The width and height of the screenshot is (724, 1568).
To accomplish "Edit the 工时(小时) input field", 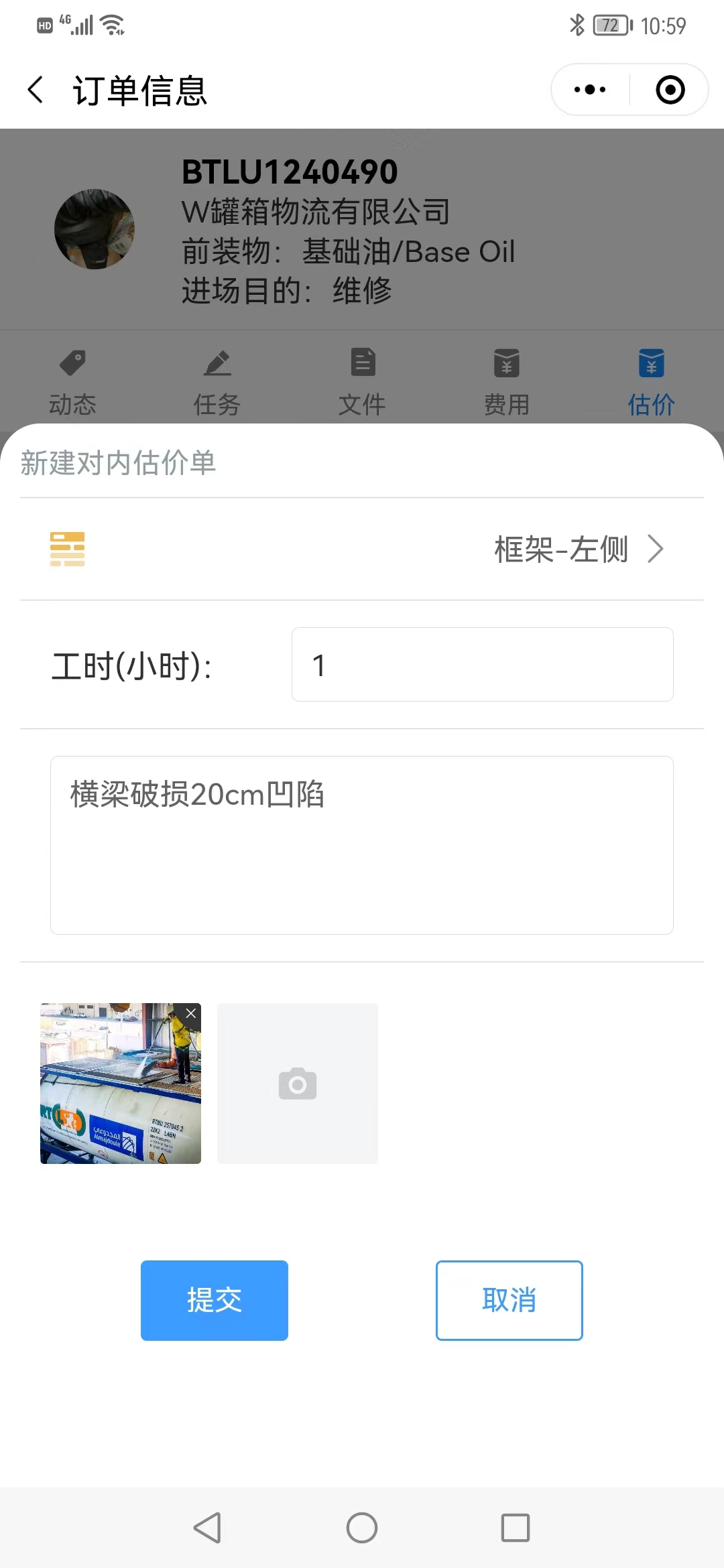I will point(482,665).
